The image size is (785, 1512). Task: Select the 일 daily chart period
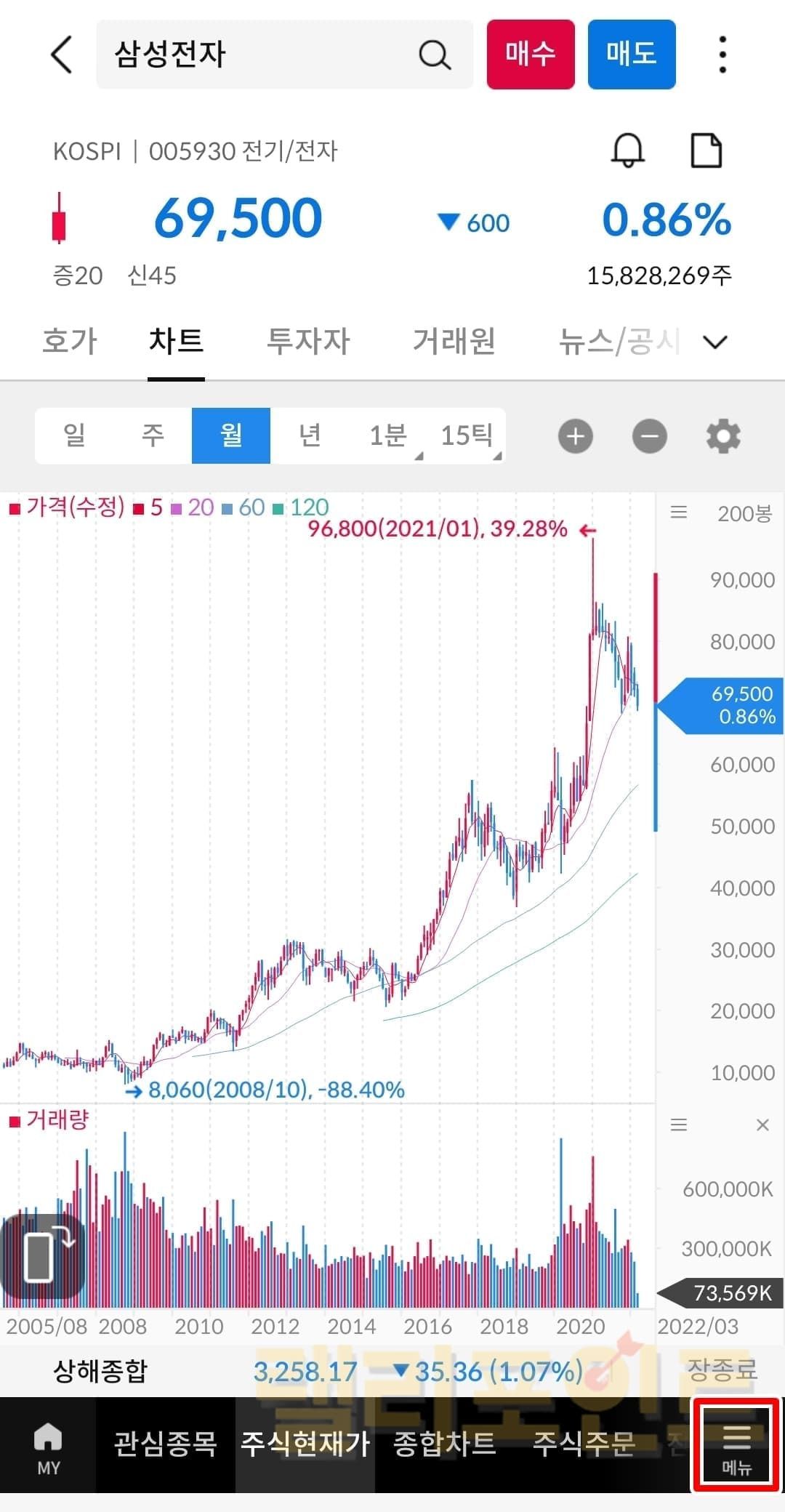tap(74, 435)
